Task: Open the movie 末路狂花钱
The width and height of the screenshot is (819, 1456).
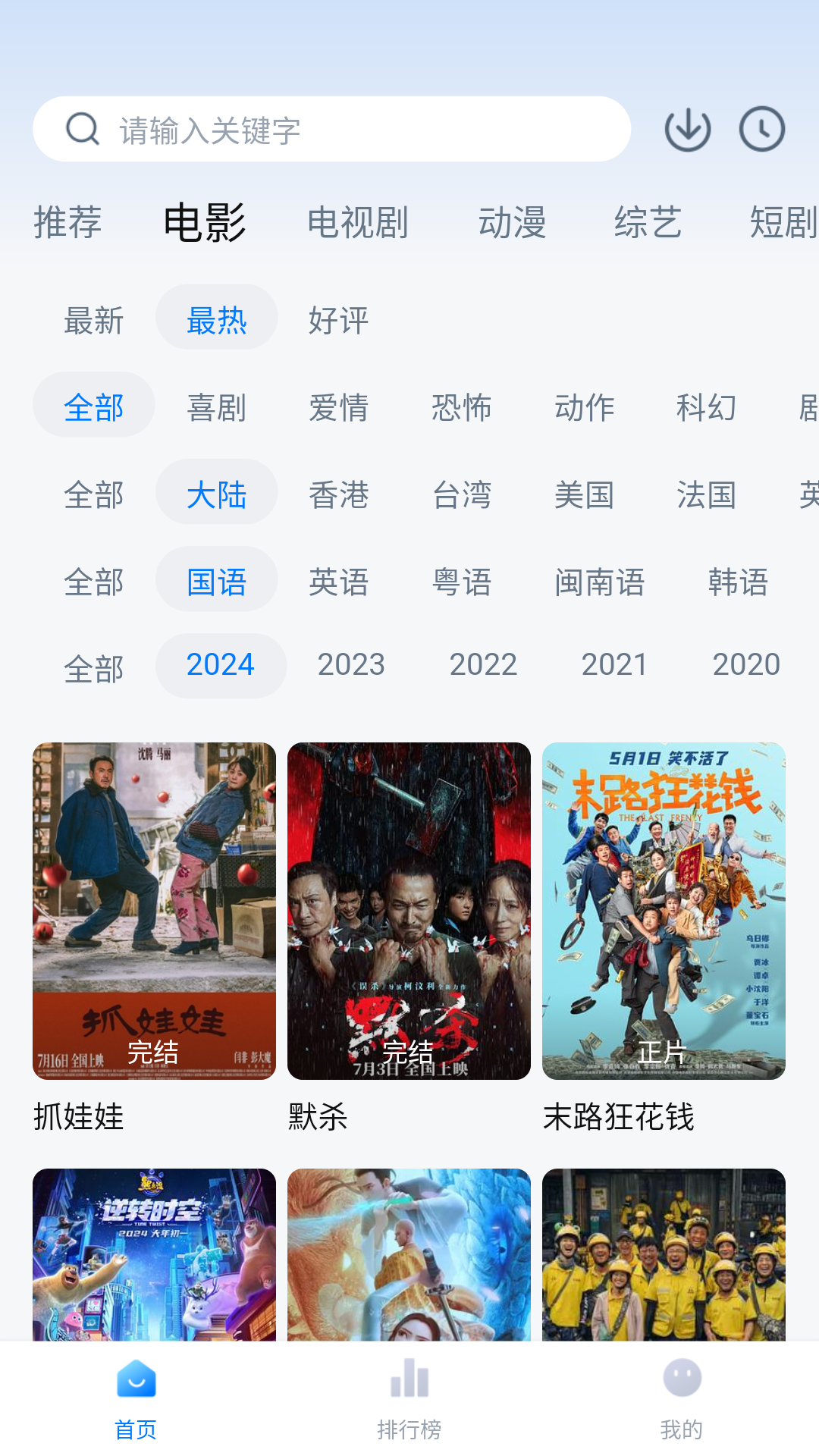Action: (664, 910)
